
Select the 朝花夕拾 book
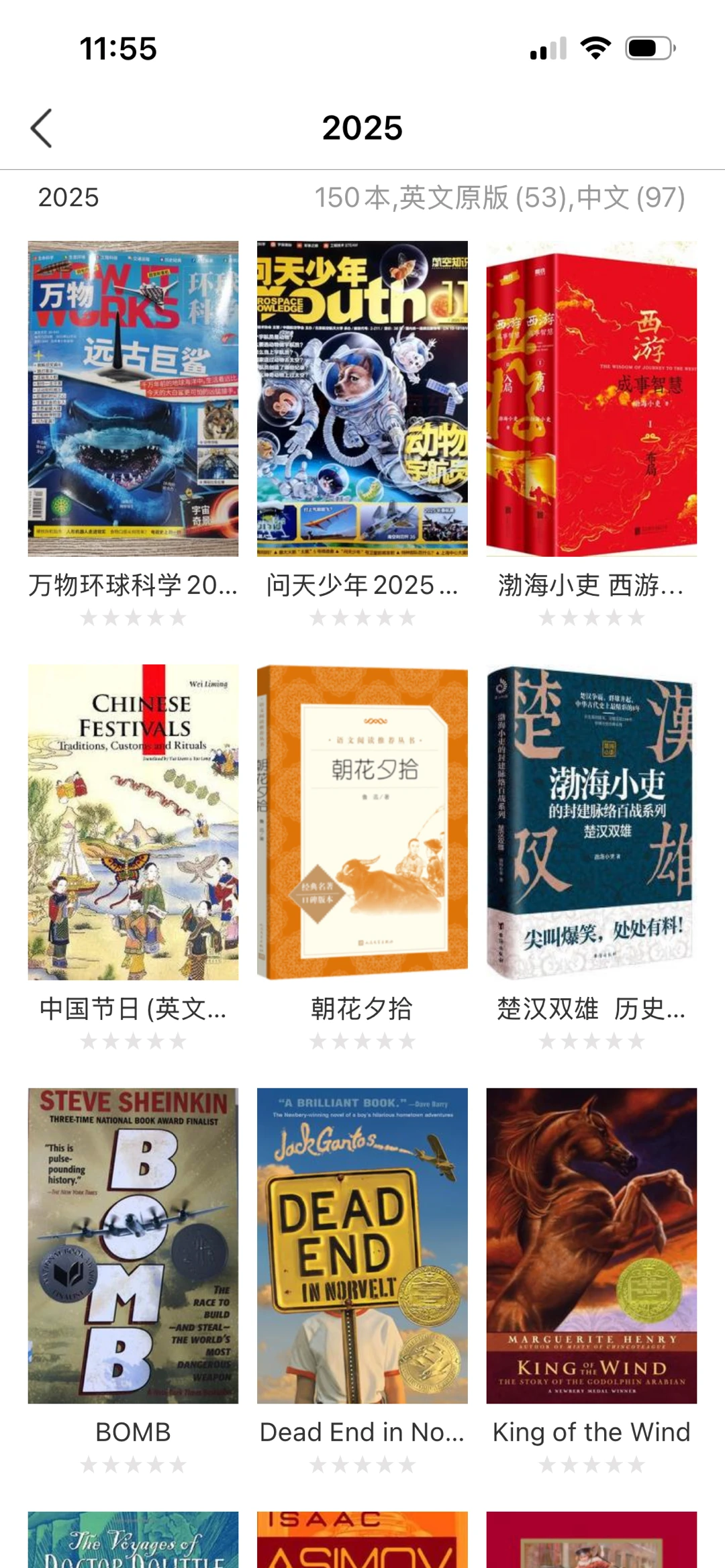[362, 822]
